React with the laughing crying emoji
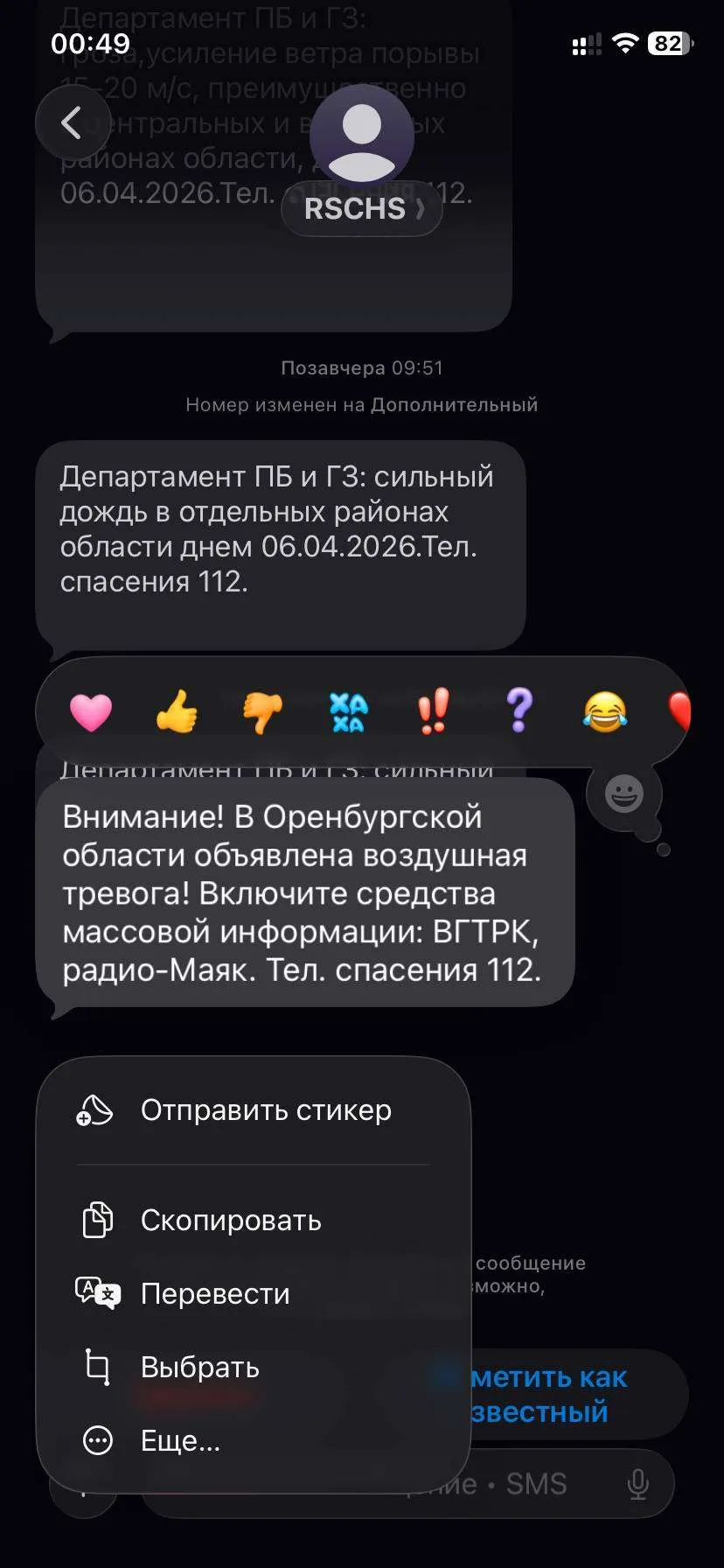This screenshot has height=1568, width=724. pos(605,711)
